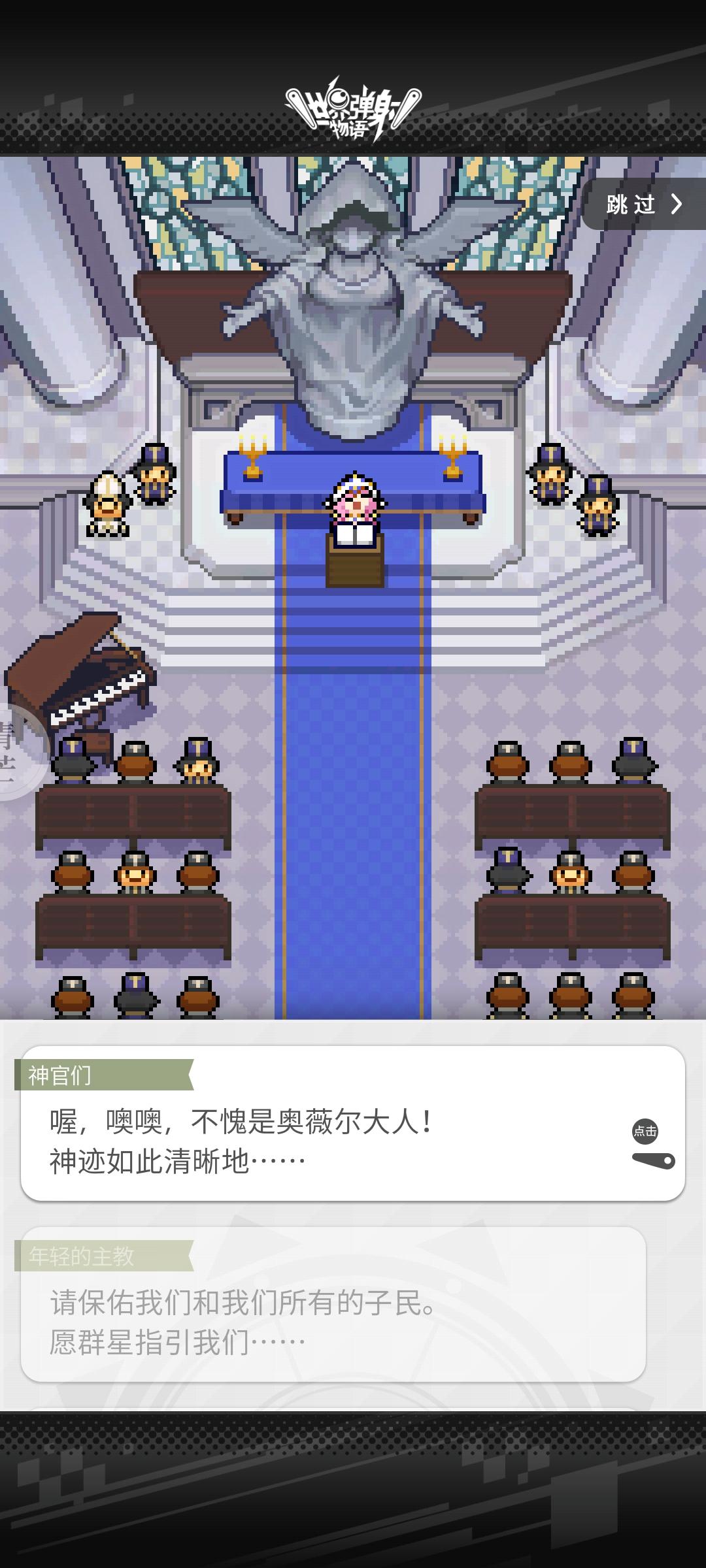706x1568 pixels.
Task: Tap the 跳过 skip button
Action: coord(630,203)
